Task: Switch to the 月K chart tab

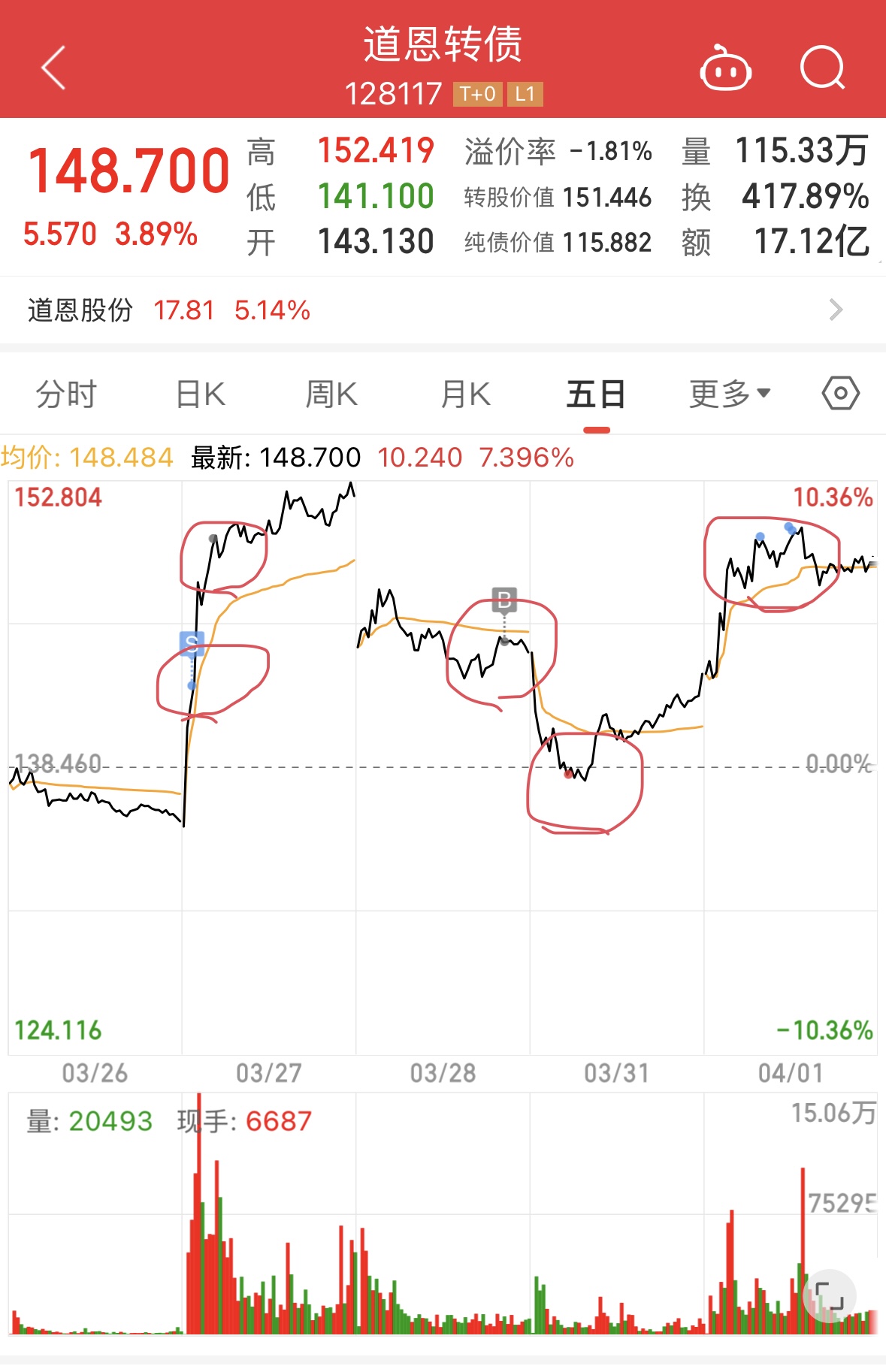Action: [x=464, y=394]
